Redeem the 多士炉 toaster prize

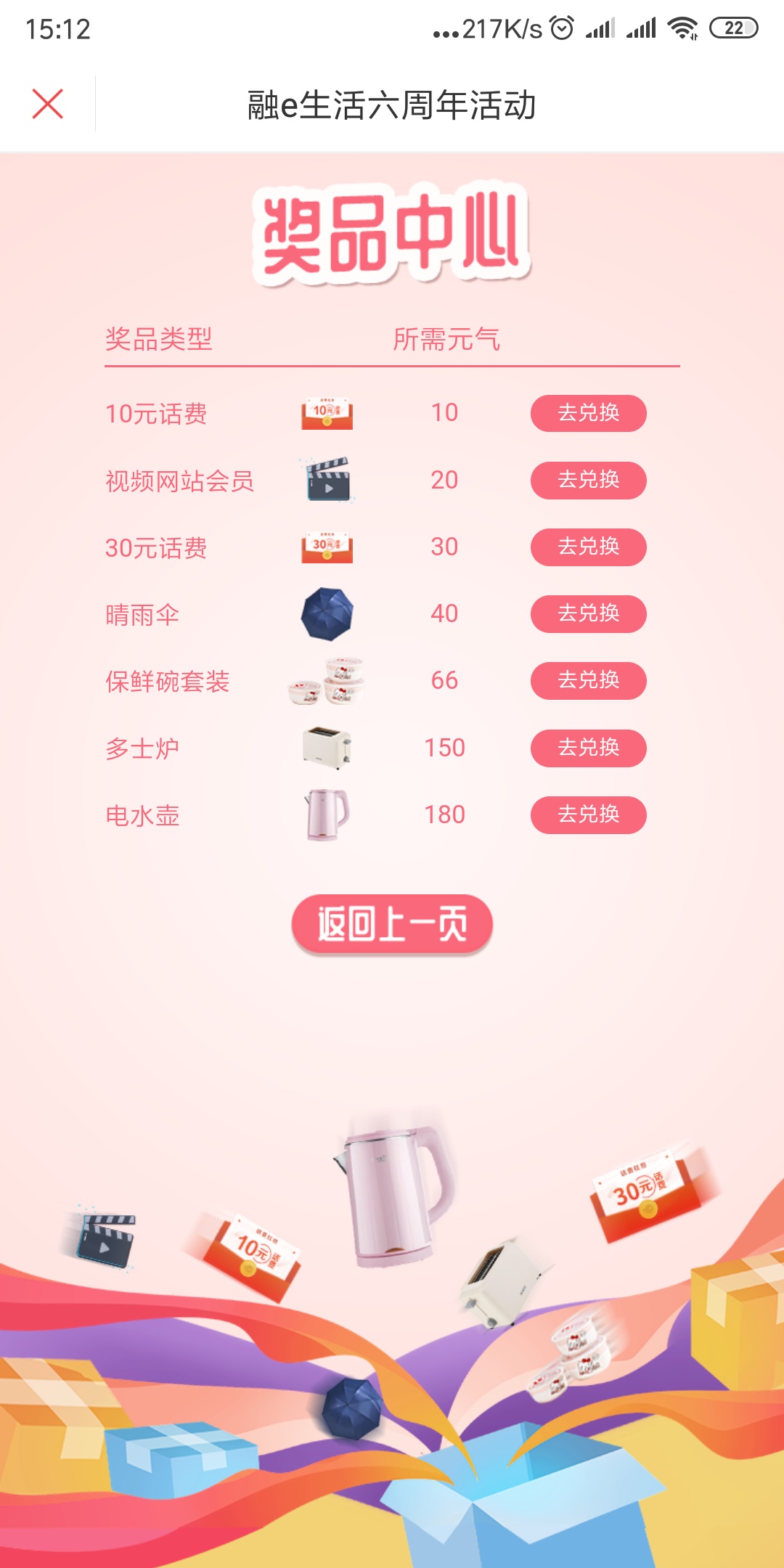point(588,748)
